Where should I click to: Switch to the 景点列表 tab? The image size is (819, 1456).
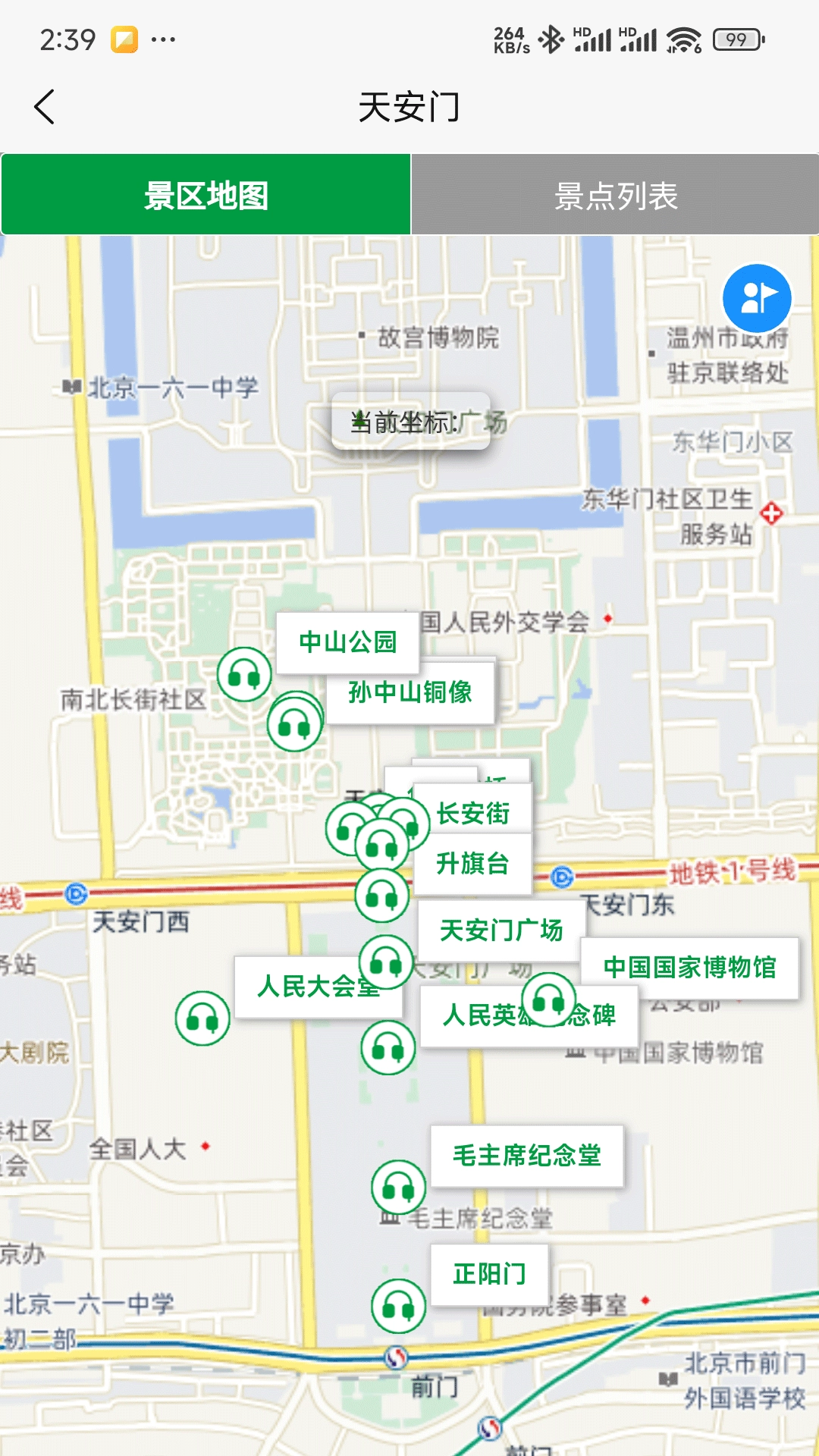(614, 193)
